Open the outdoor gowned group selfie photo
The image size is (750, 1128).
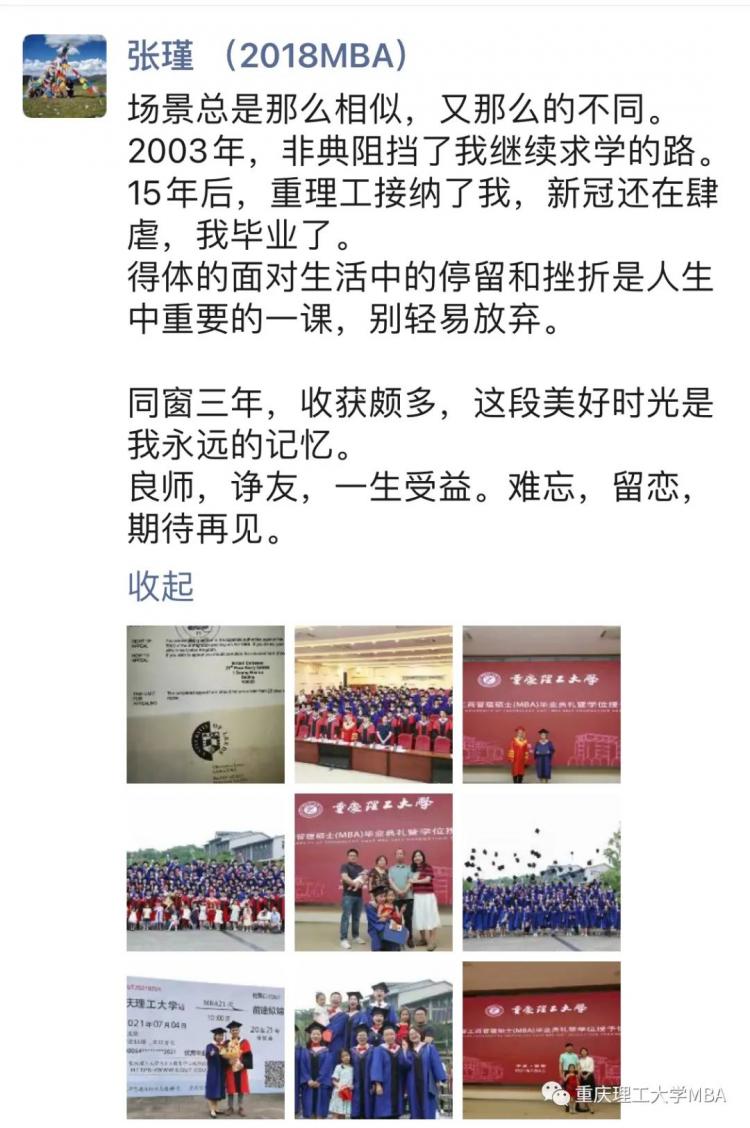point(373,1040)
